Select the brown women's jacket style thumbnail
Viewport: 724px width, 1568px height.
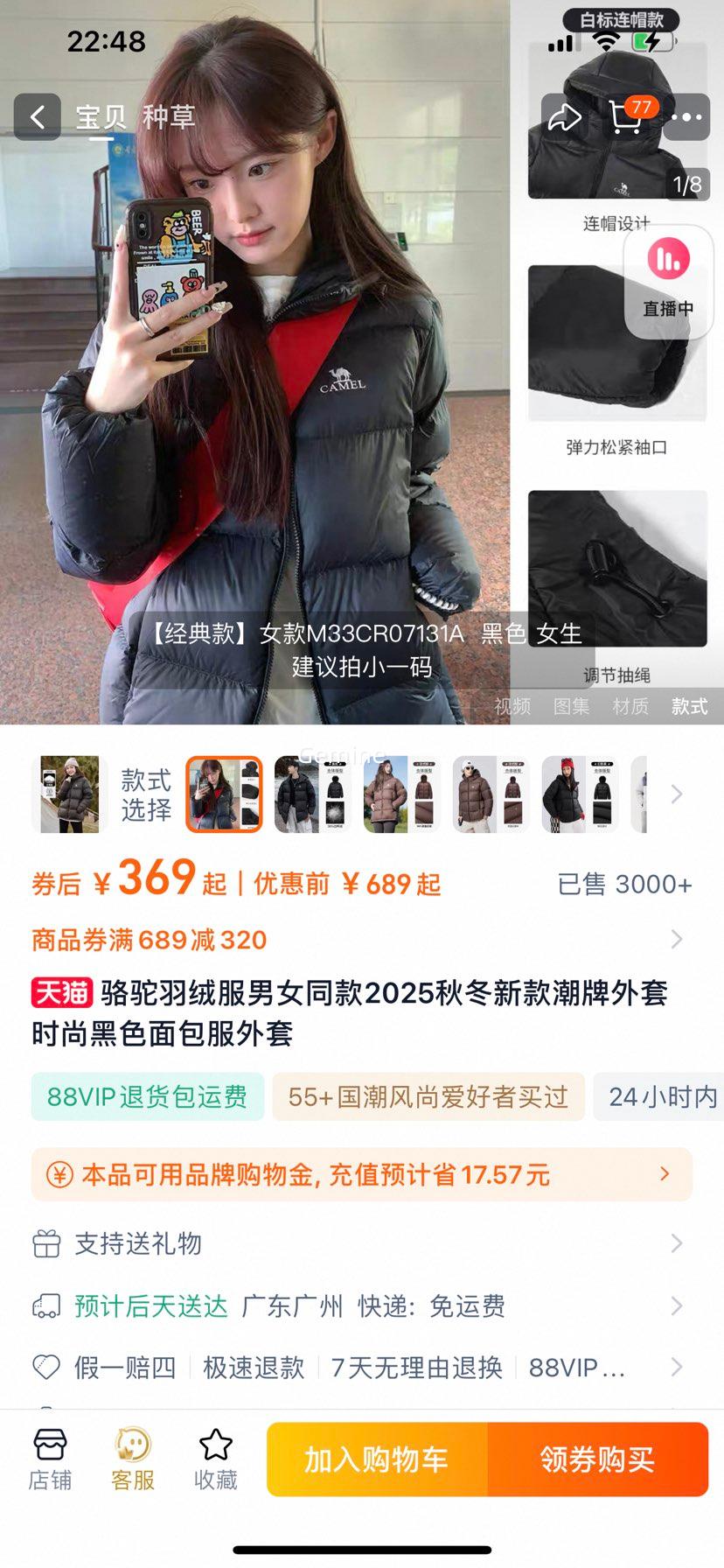[x=401, y=794]
